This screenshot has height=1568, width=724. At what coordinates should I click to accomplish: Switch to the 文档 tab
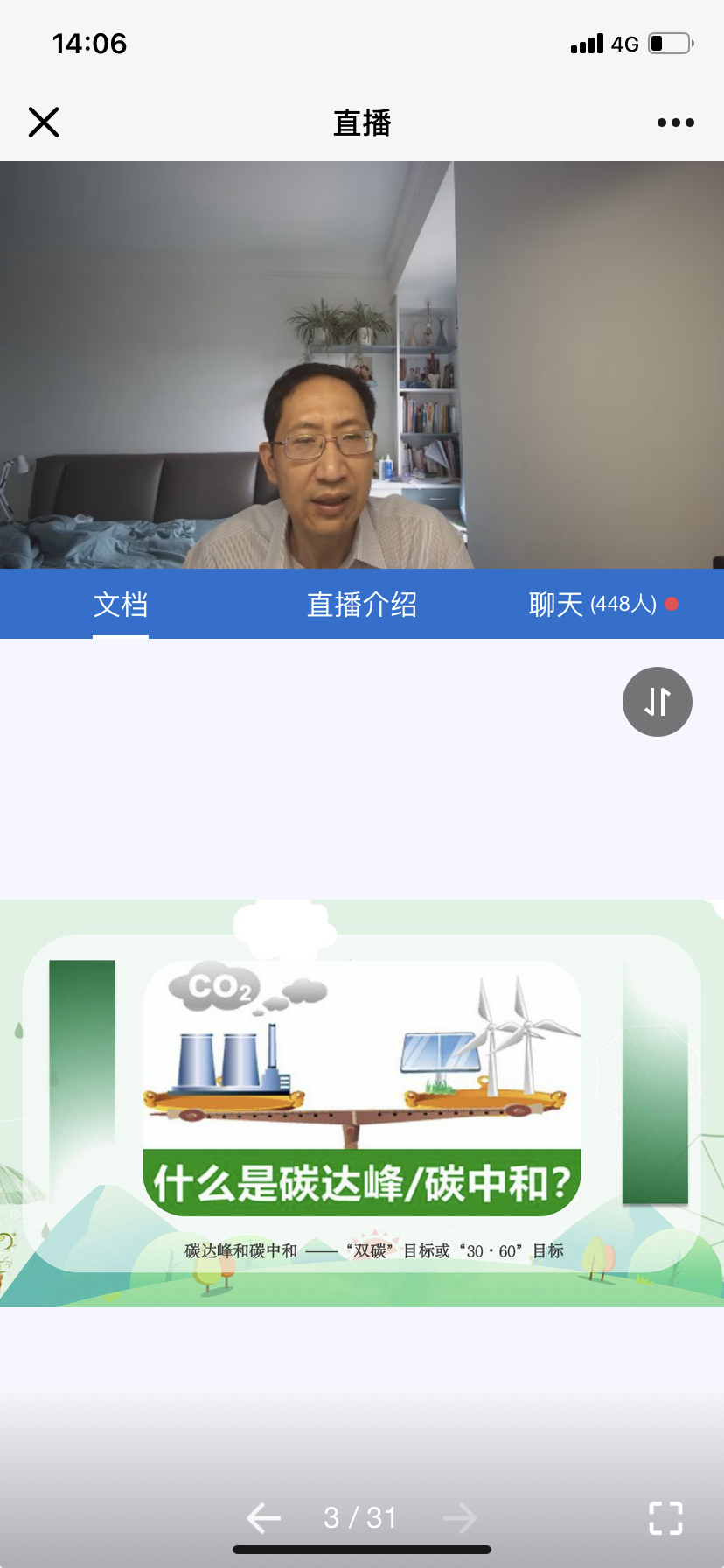(x=121, y=605)
